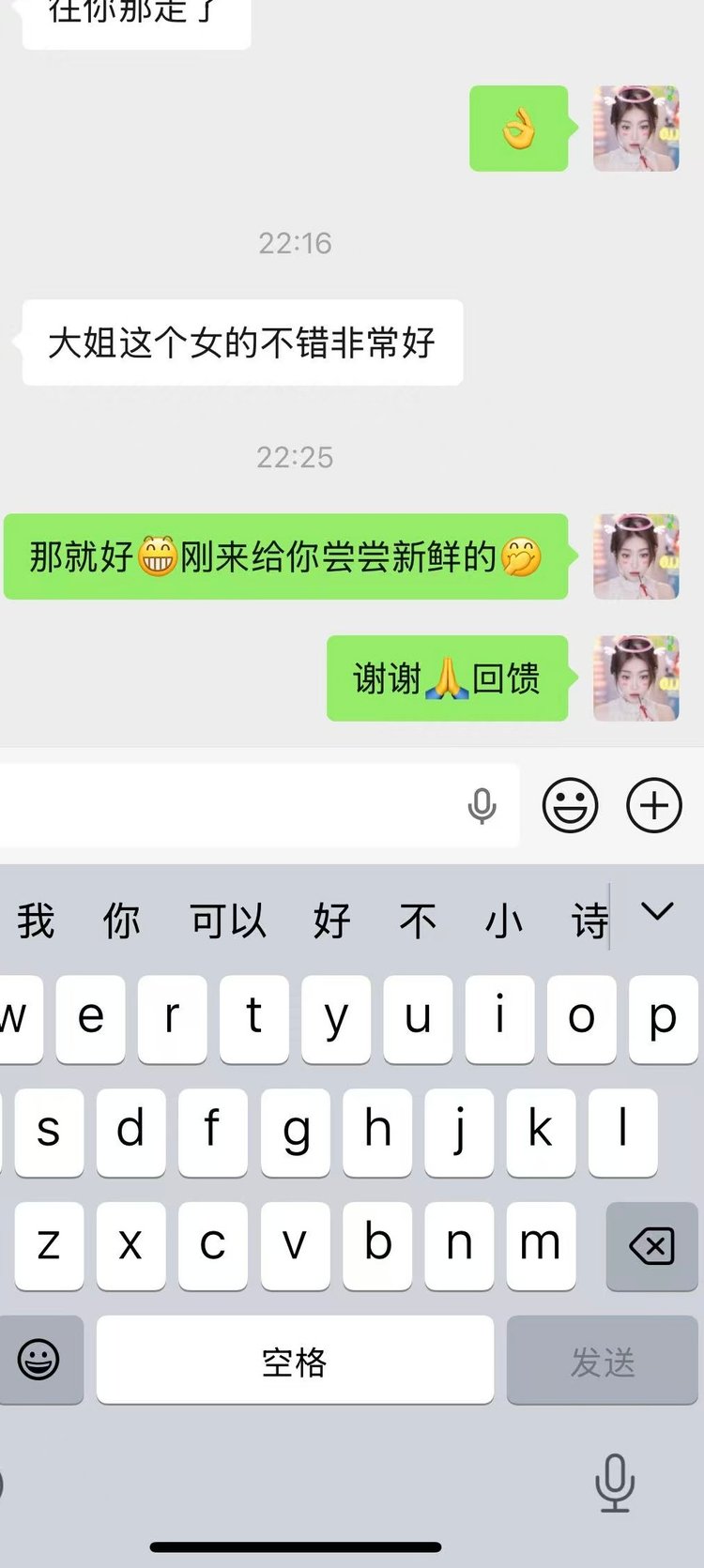This screenshot has width=704, height=1568.
Task: Choose the suggested word 好
Action: (x=332, y=921)
